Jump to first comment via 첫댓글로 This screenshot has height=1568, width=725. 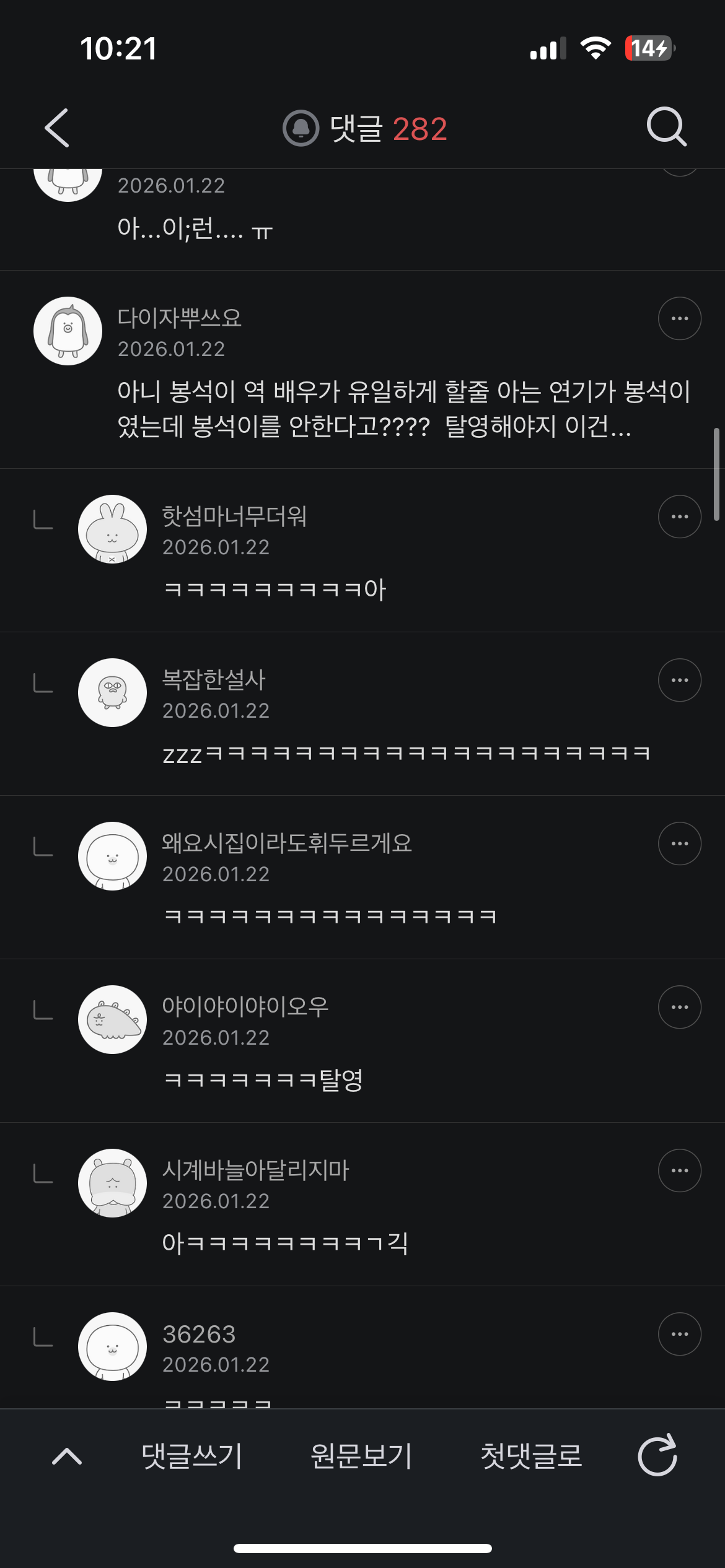(531, 1456)
